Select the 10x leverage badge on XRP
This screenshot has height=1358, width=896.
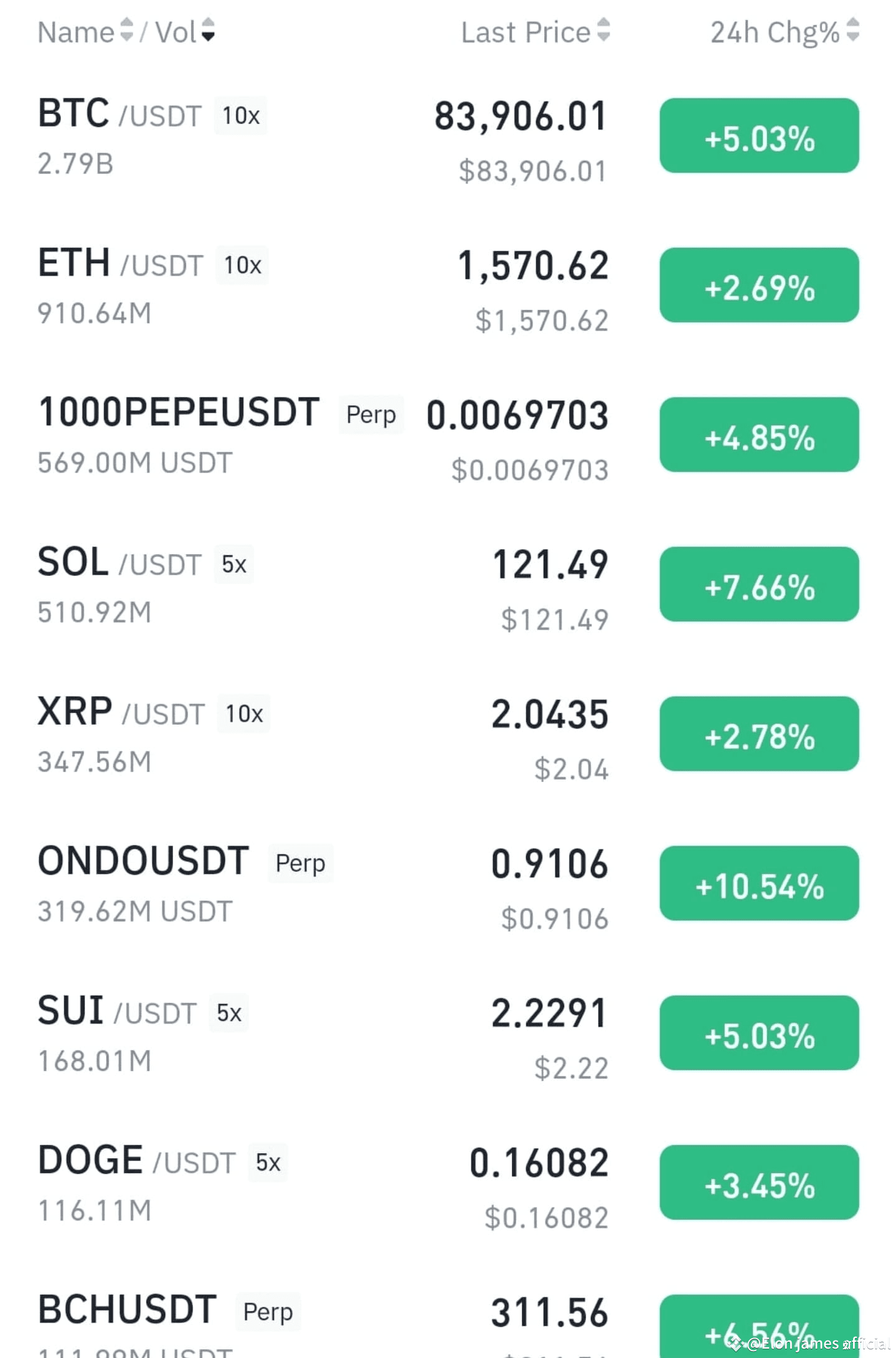243,714
